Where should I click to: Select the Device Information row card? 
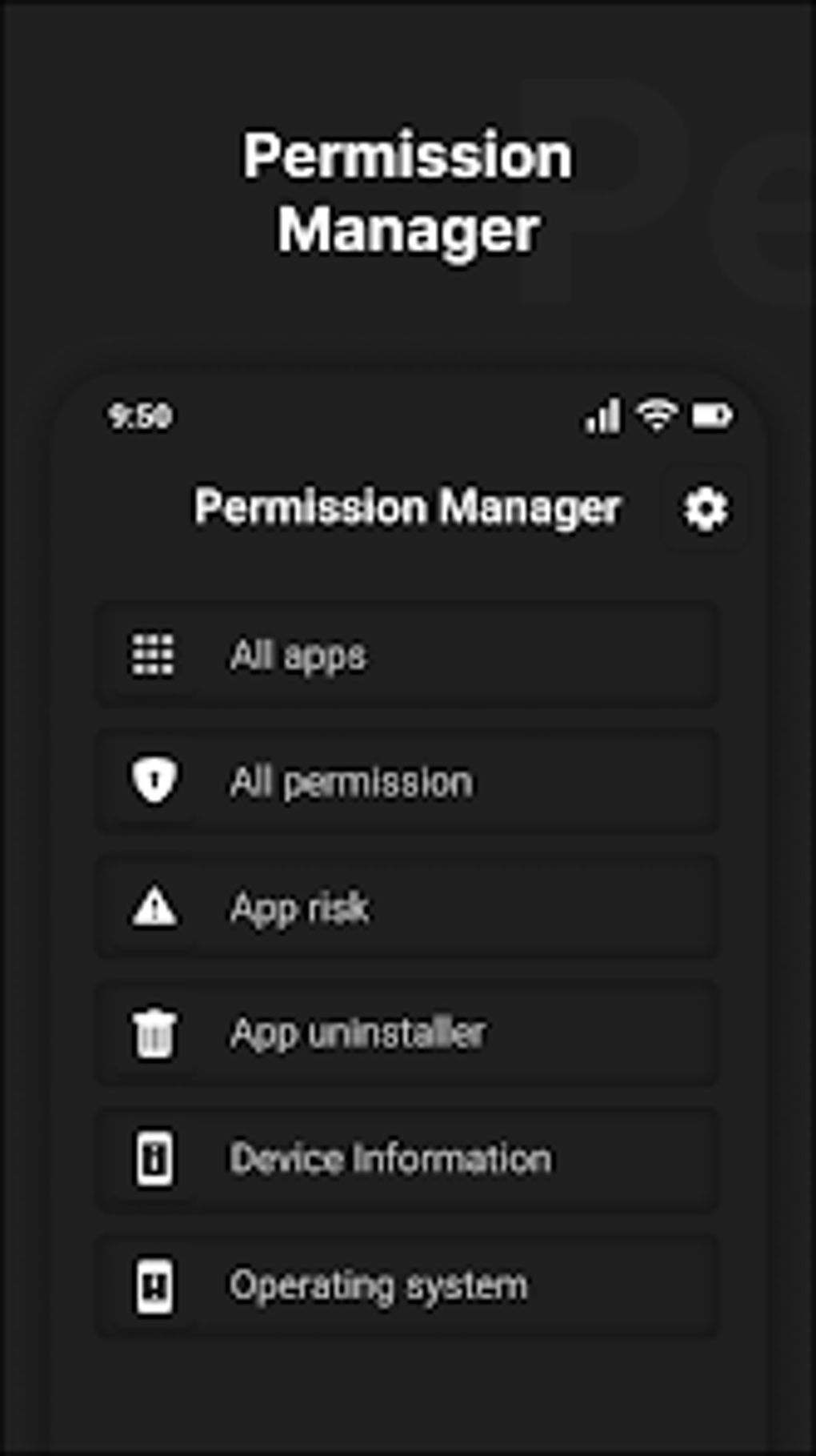click(x=408, y=1159)
